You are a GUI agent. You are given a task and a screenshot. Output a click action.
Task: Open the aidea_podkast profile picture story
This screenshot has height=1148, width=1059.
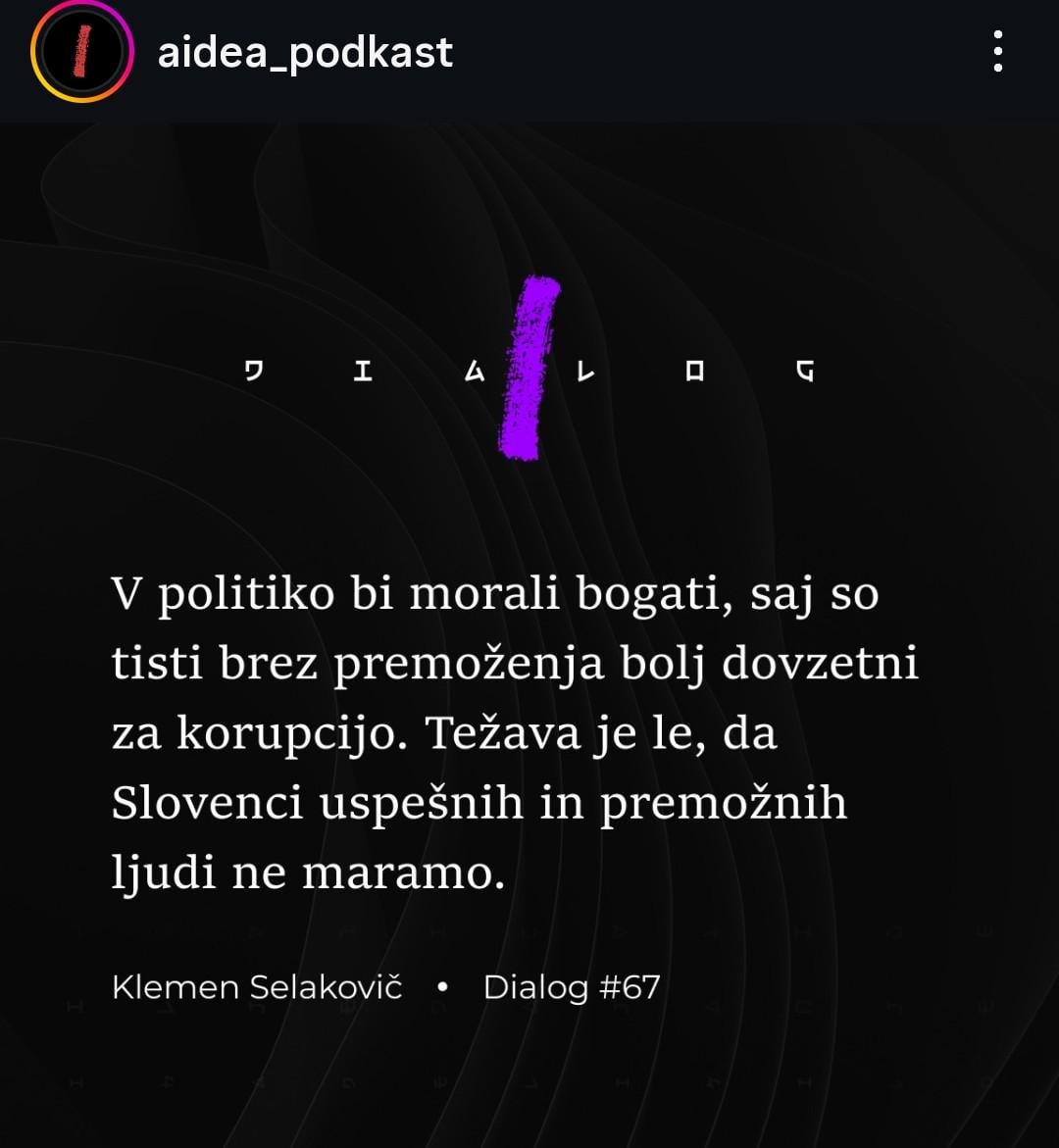[x=82, y=52]
